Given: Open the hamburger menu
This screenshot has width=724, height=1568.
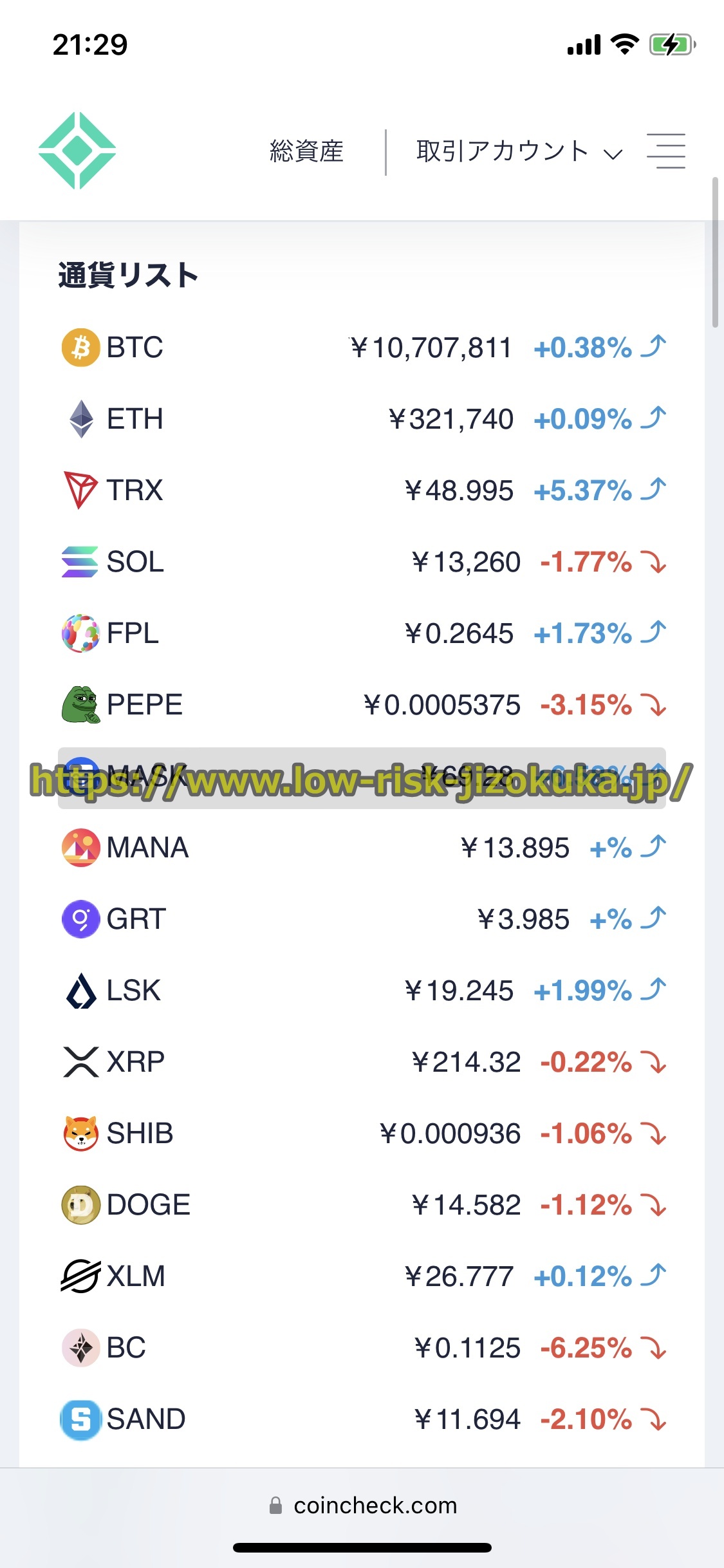Looking at the screenshot, I should point(666,151).
